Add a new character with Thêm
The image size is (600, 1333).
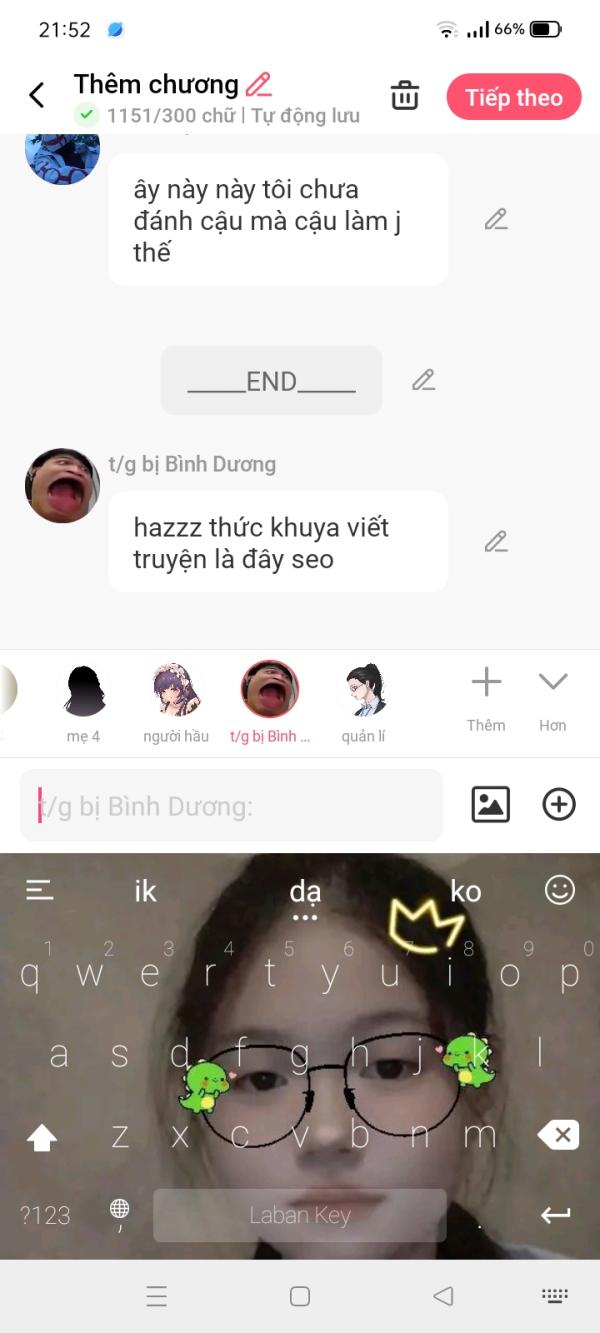(x=486, y=698)
